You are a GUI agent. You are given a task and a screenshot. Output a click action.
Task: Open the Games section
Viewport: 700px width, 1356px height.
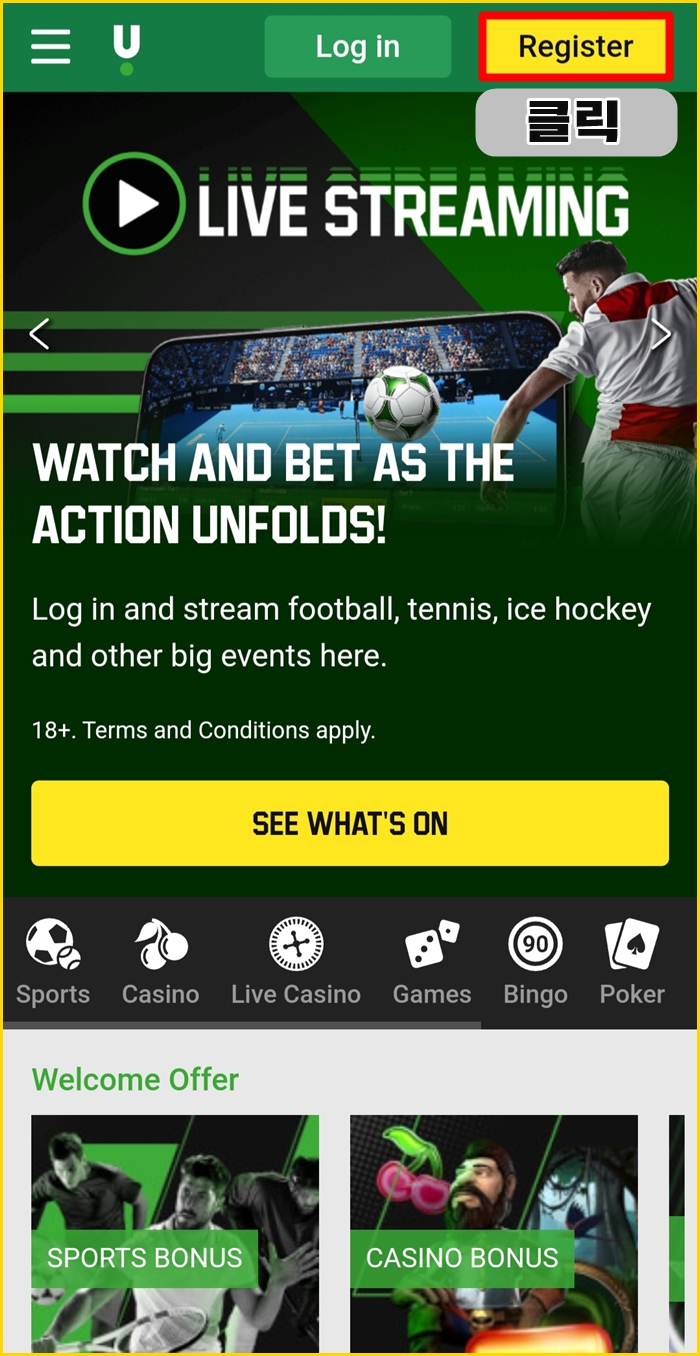coord(432,962)
